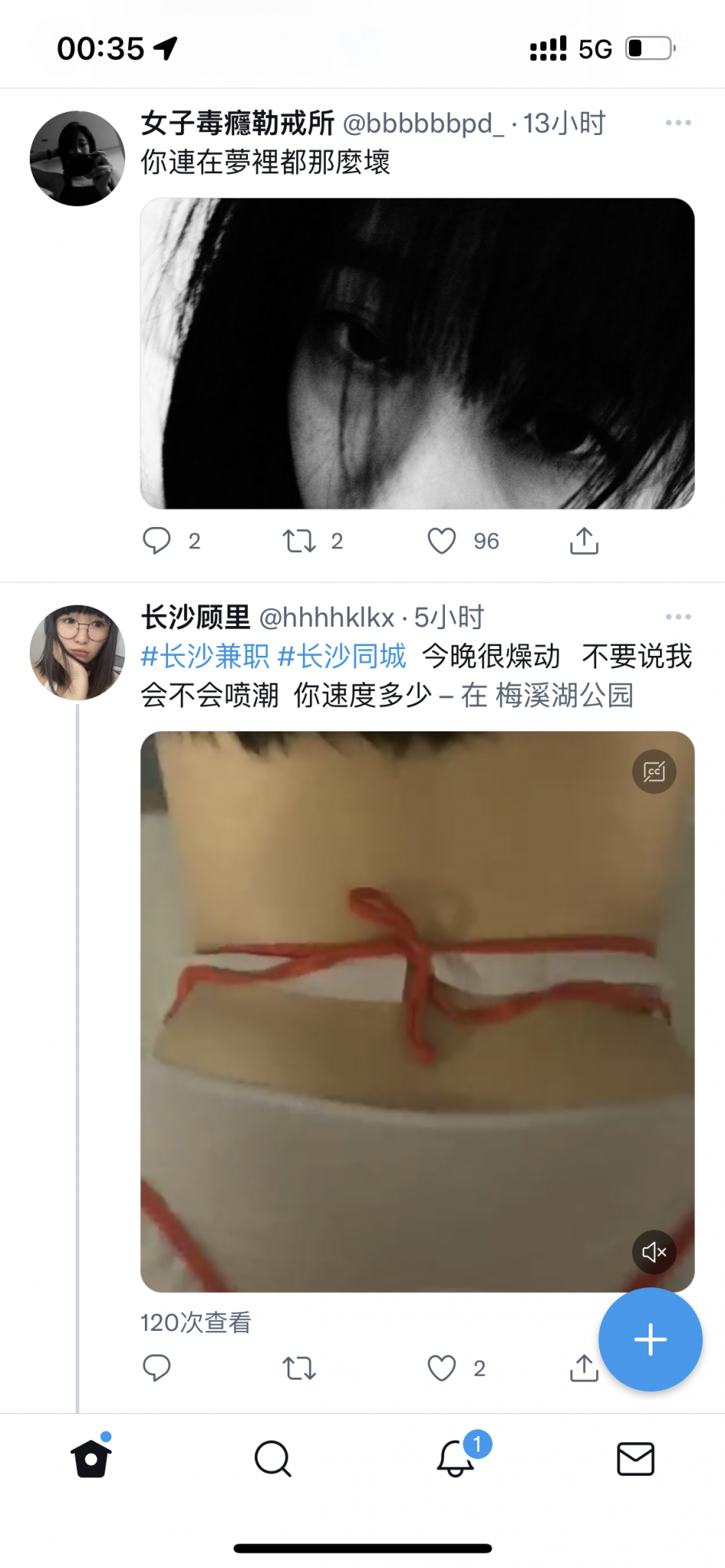The image size is (725, 1568).
Task: Compose a new tweet
Action: tap(650, 1340)
